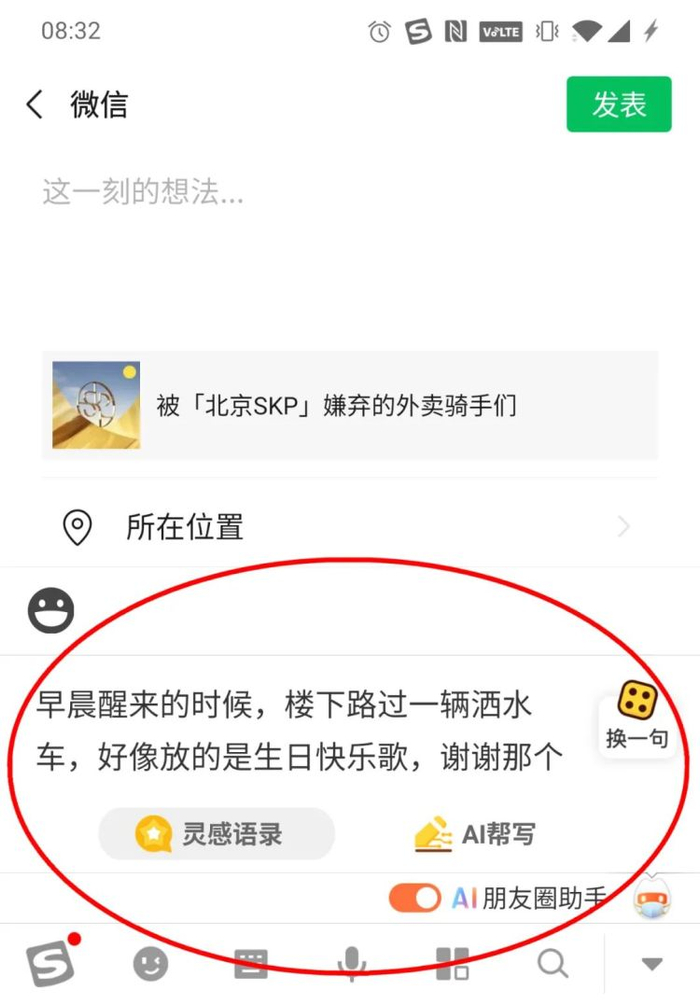Collapse the keyboard with the down arrow

pyautogui.click(x=652, y=964)
